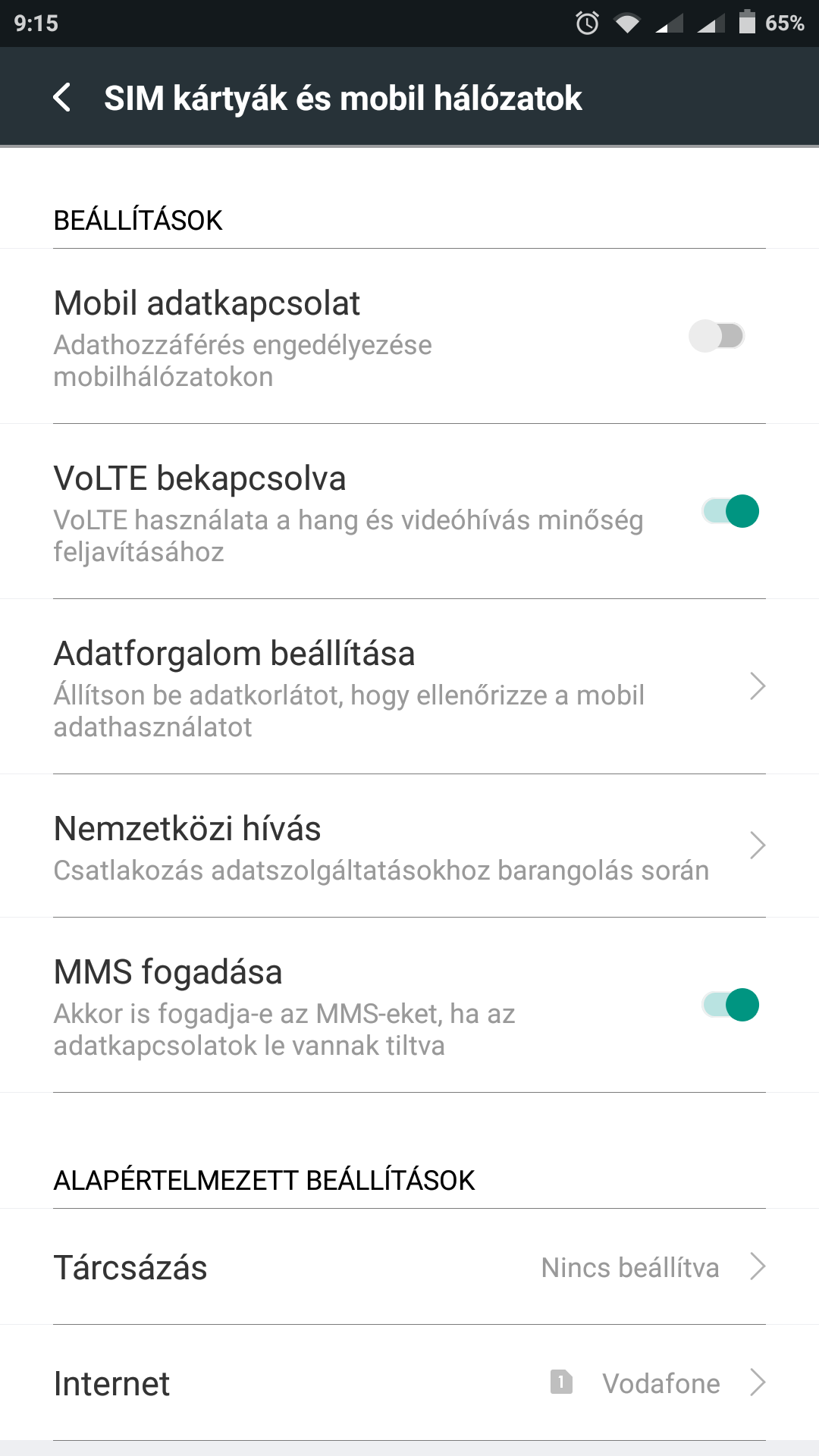Open Nemzetközi hívás settings
This screenshot has width=819, height=1456.
(409, 846)
